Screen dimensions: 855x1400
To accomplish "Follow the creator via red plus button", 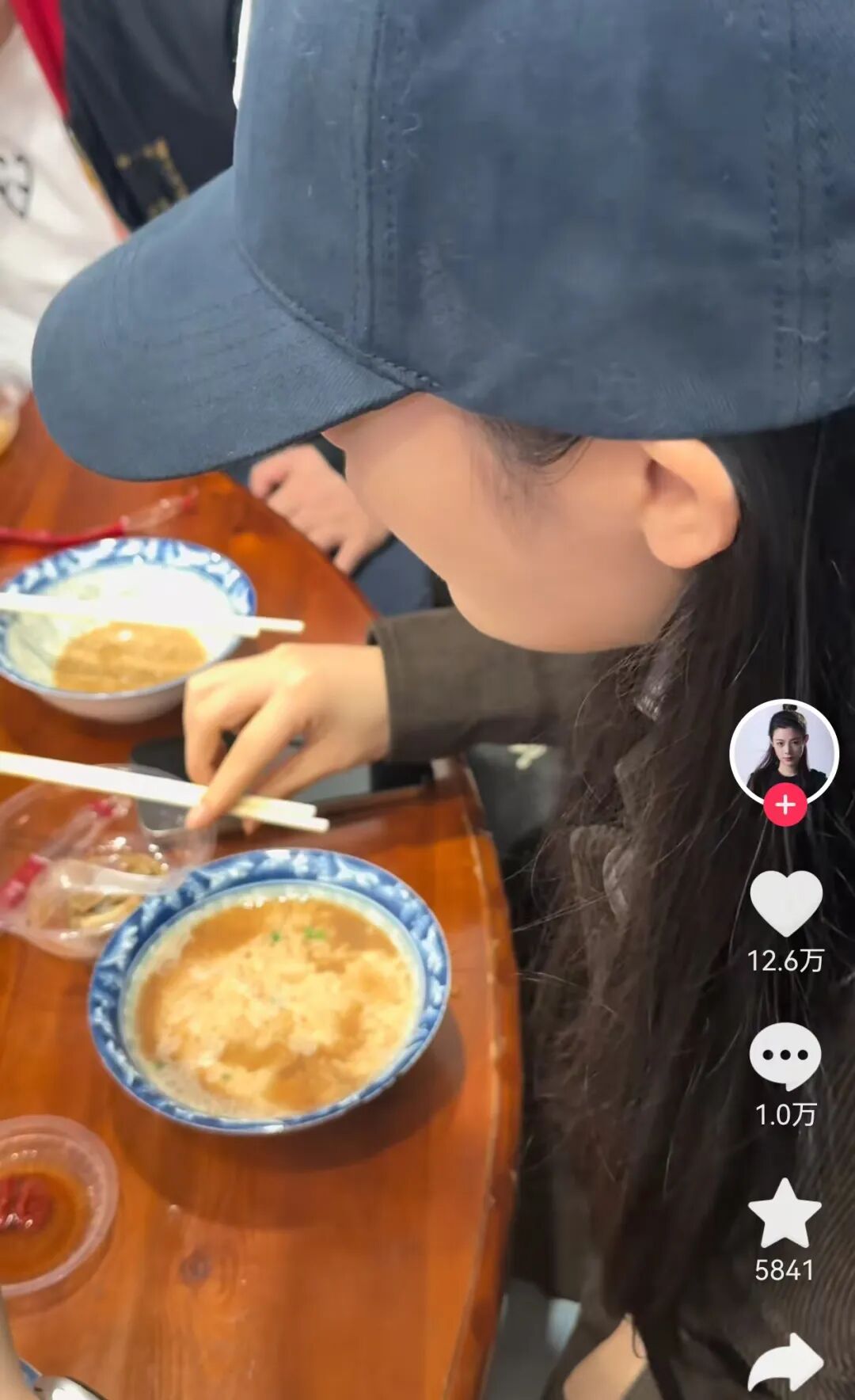I will pos(785,805).
